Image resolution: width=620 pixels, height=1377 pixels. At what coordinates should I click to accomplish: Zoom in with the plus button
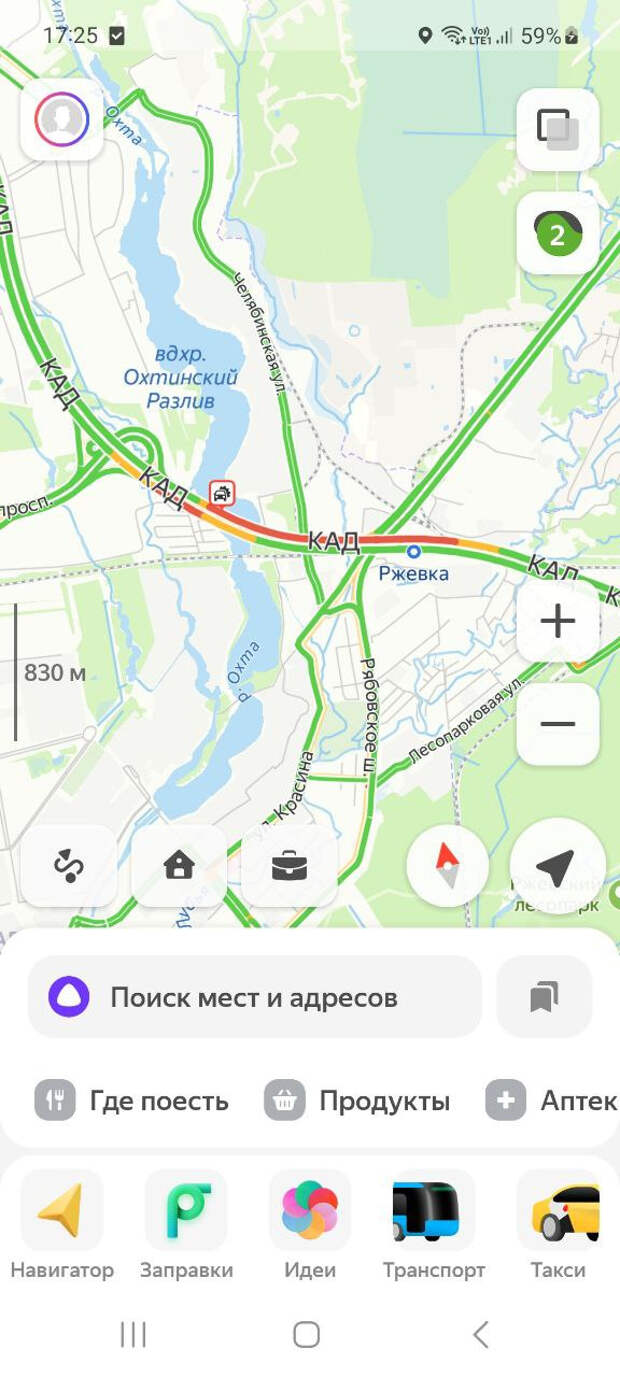point(558,621)
